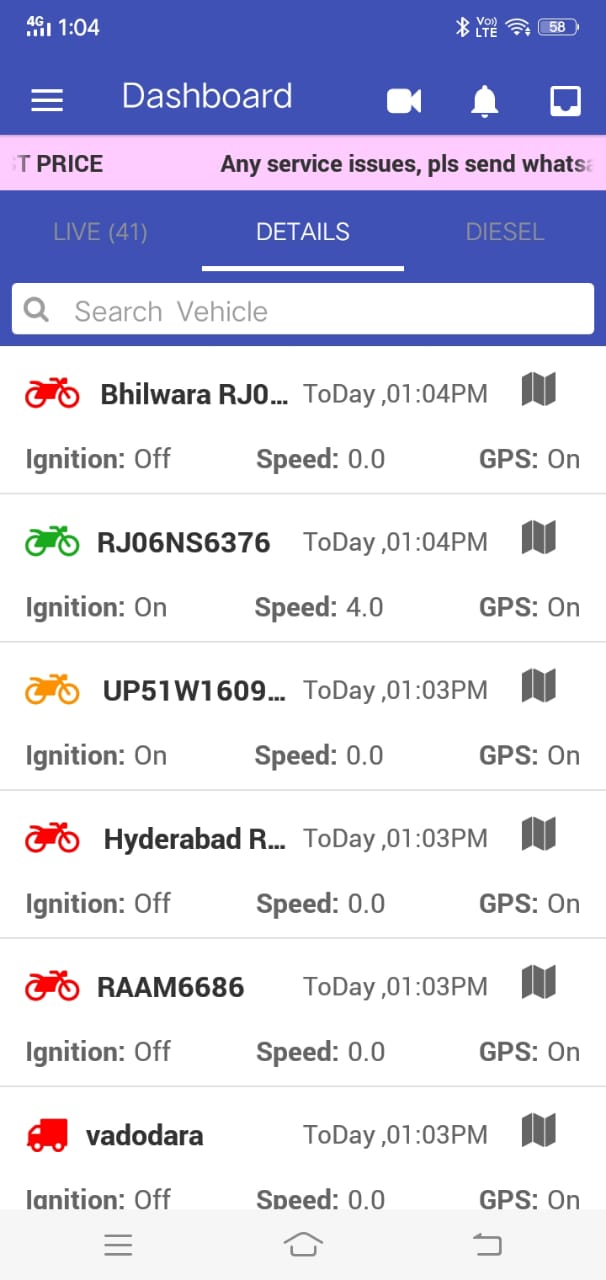Open the Bhilwara RJ0... vehicle row
This screenshot has height=1280, width=606.
tap(303, 420)
